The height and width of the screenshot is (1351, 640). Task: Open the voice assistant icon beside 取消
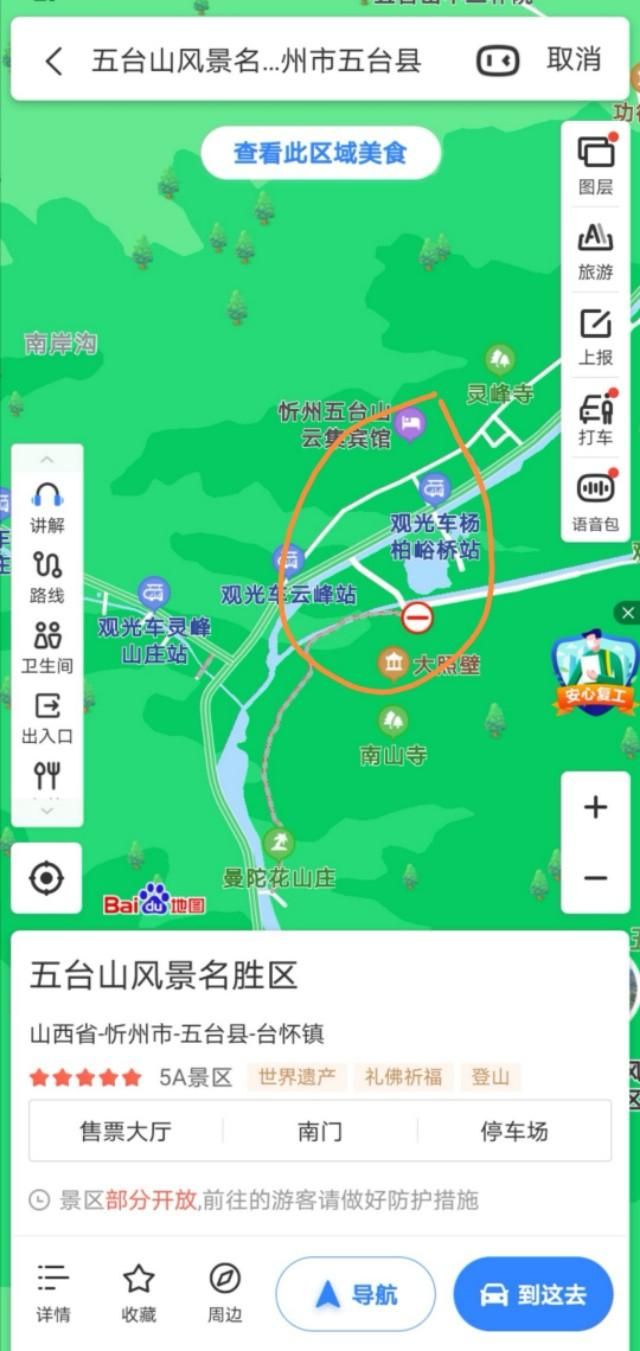click(497, 61)
